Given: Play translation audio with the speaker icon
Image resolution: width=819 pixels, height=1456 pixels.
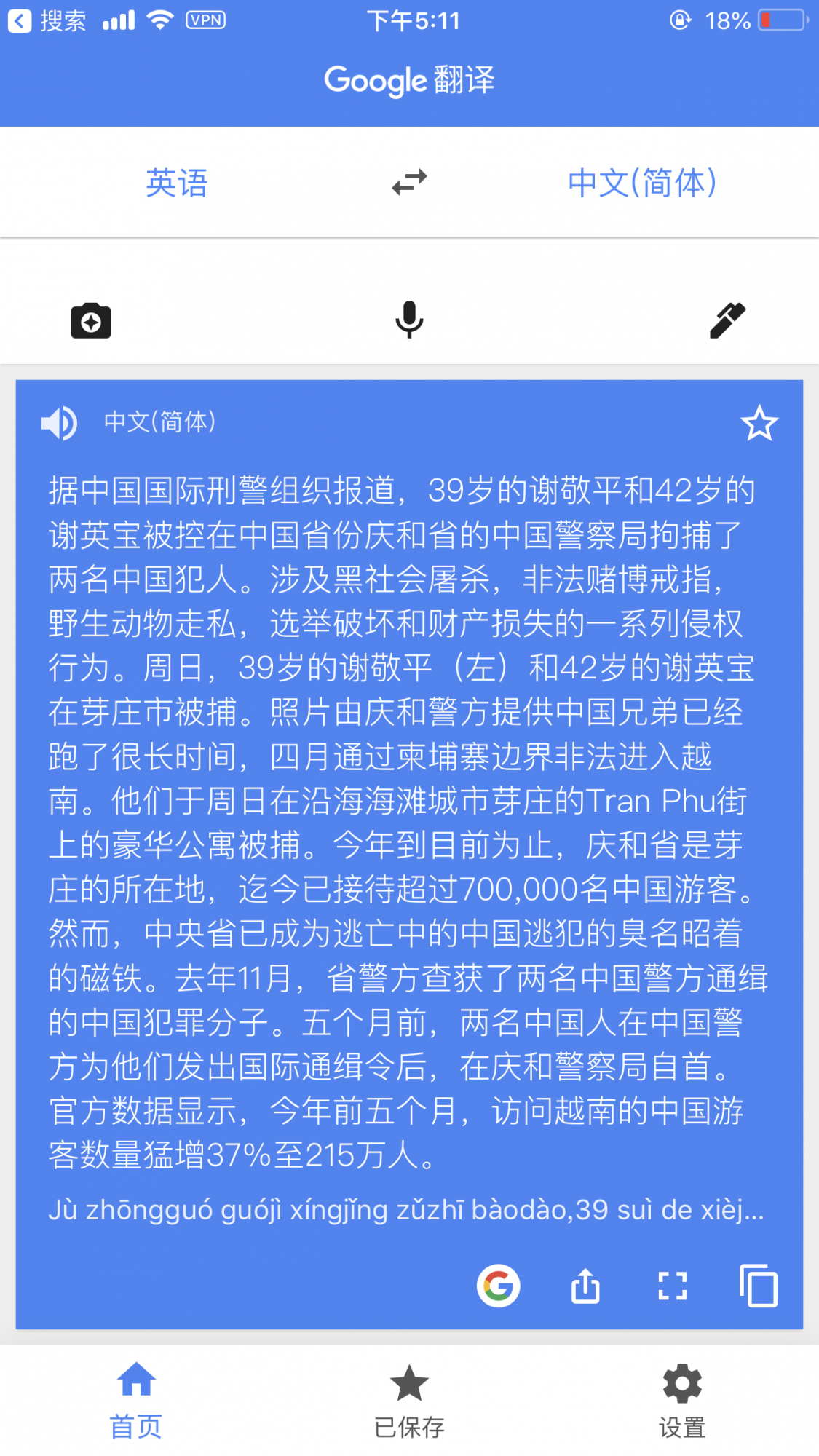Looking at the screenshot, I should 59,423.
